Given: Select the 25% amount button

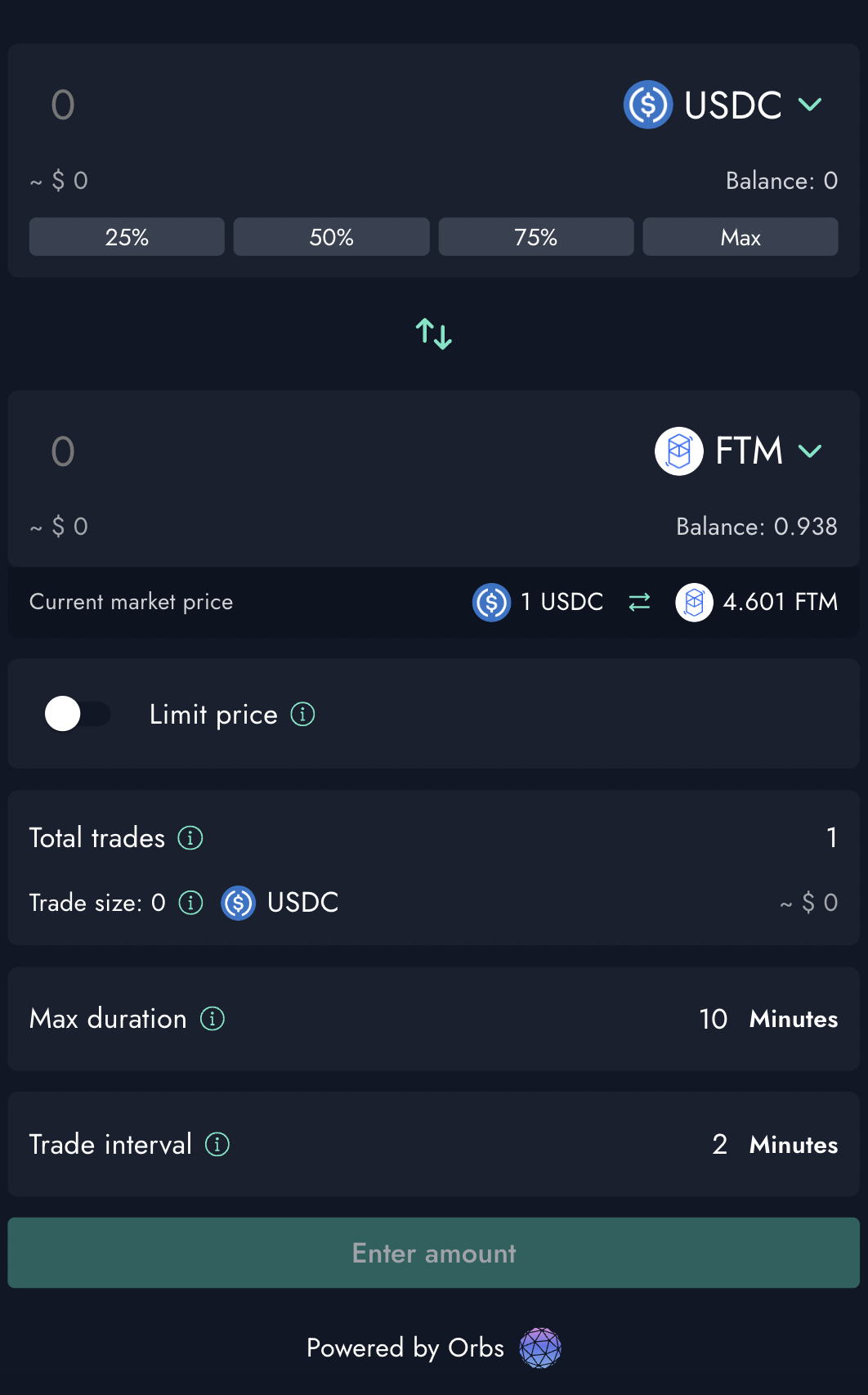Looking at the screenshot, I should (x=127, y=237).
